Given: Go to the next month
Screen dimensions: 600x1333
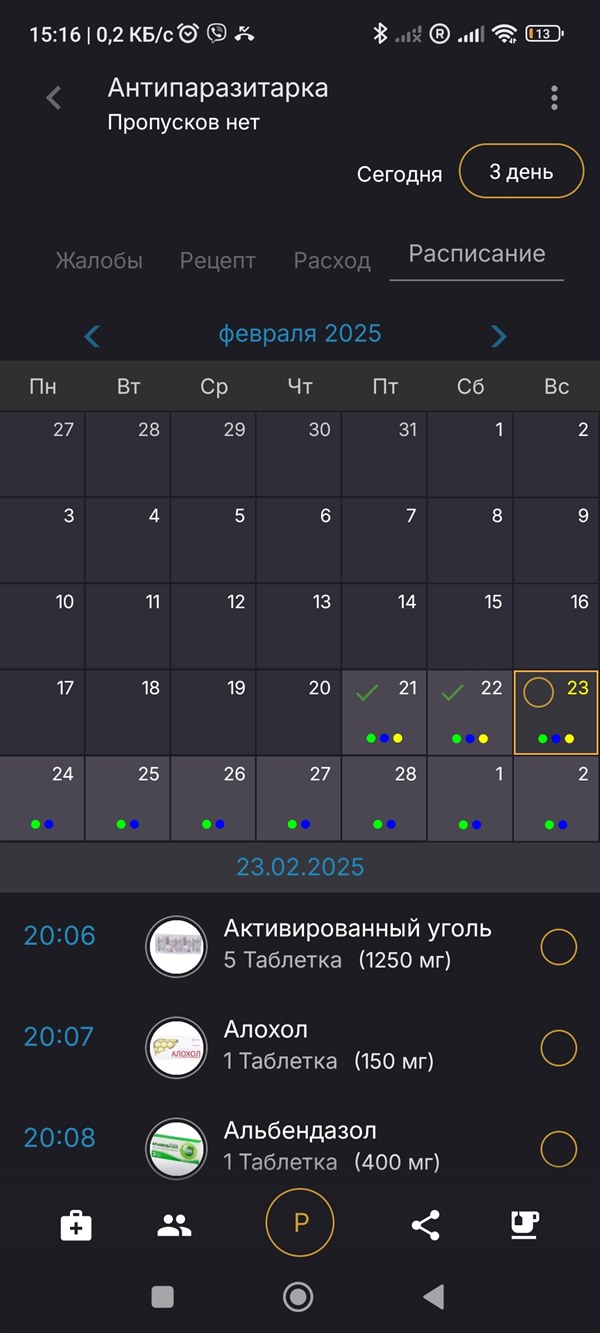Looking at the screenshot, I should [499, 335].
